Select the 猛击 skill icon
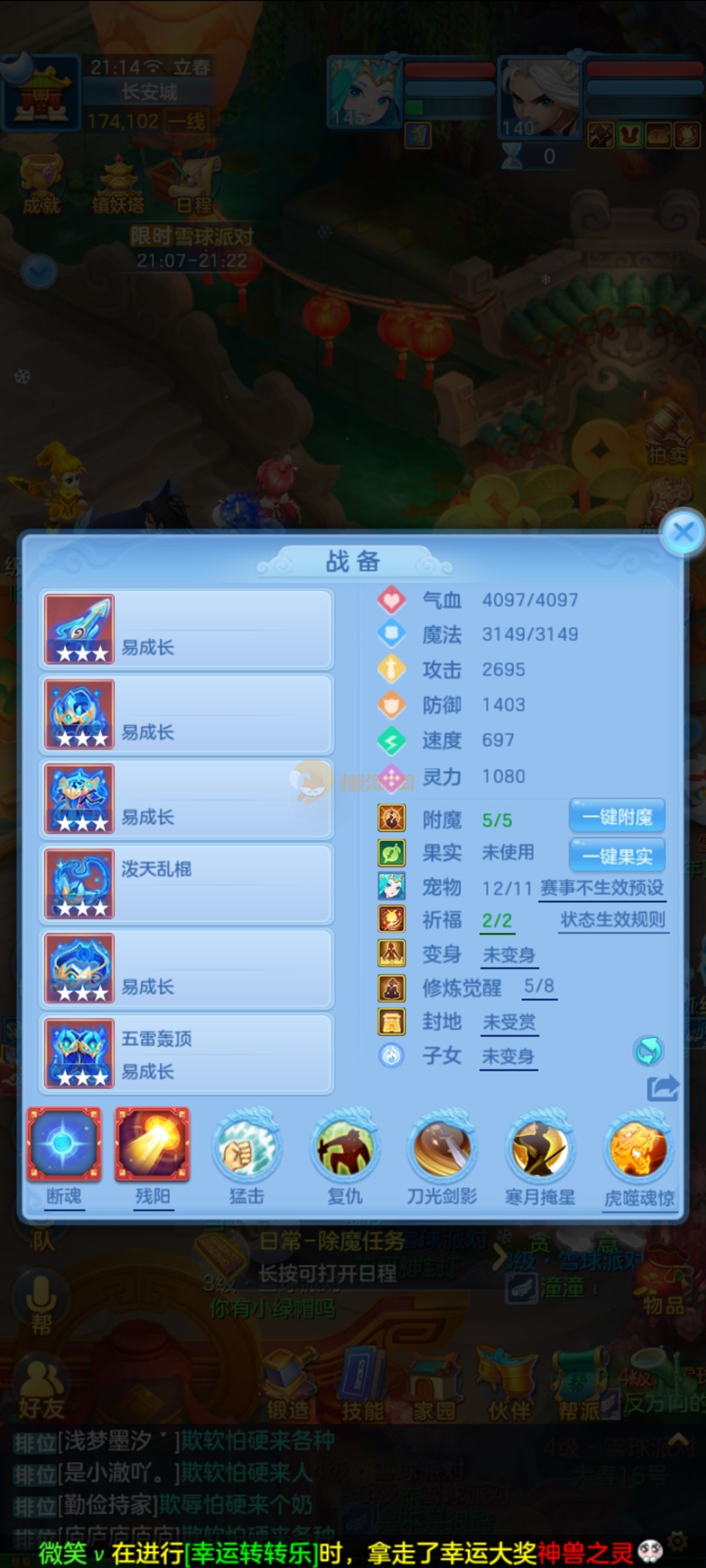 pyautogui.click(x=246, y=1149)
